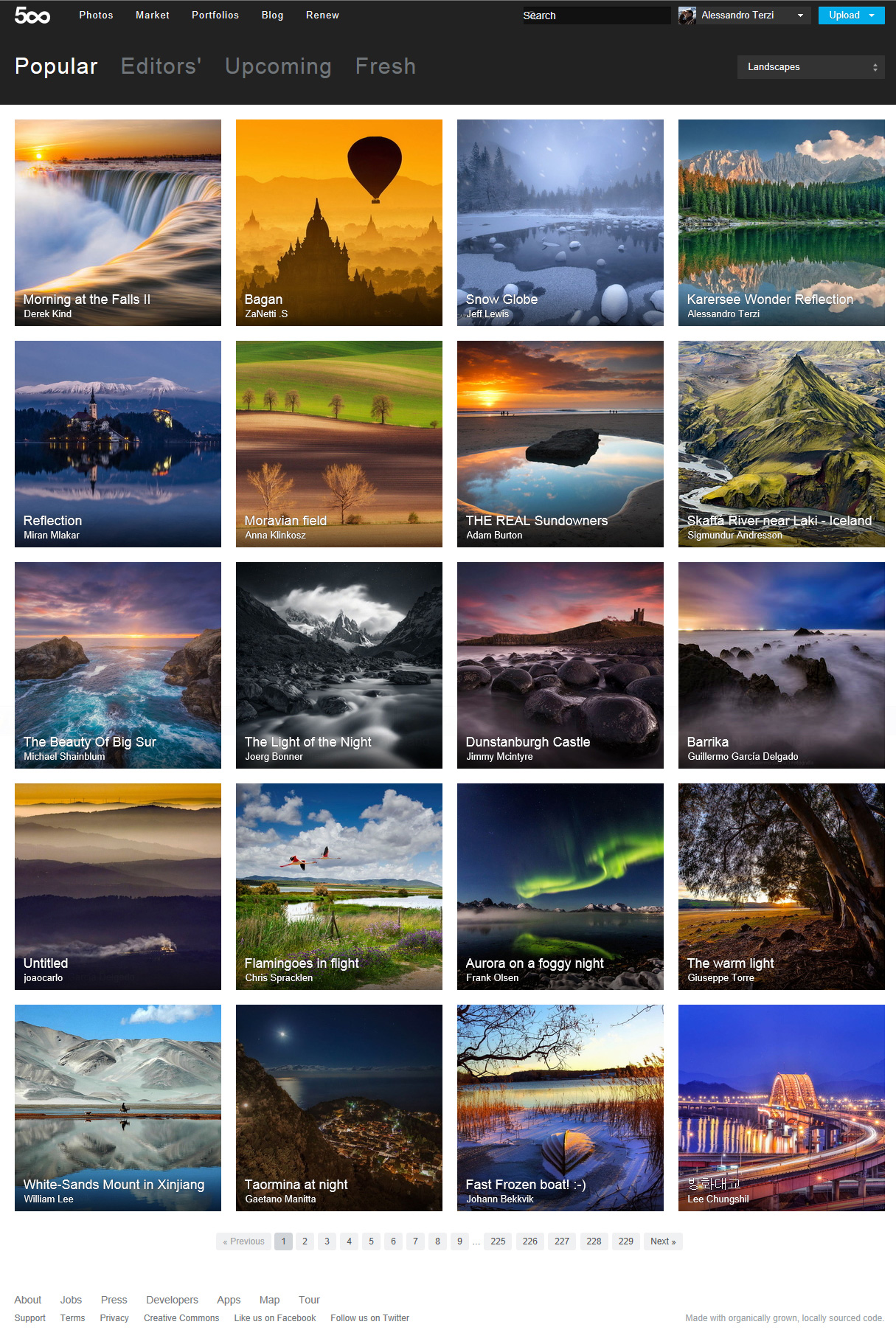
Task: Open the Blog link
Action: pyautogui.click(x=272, y=15)
